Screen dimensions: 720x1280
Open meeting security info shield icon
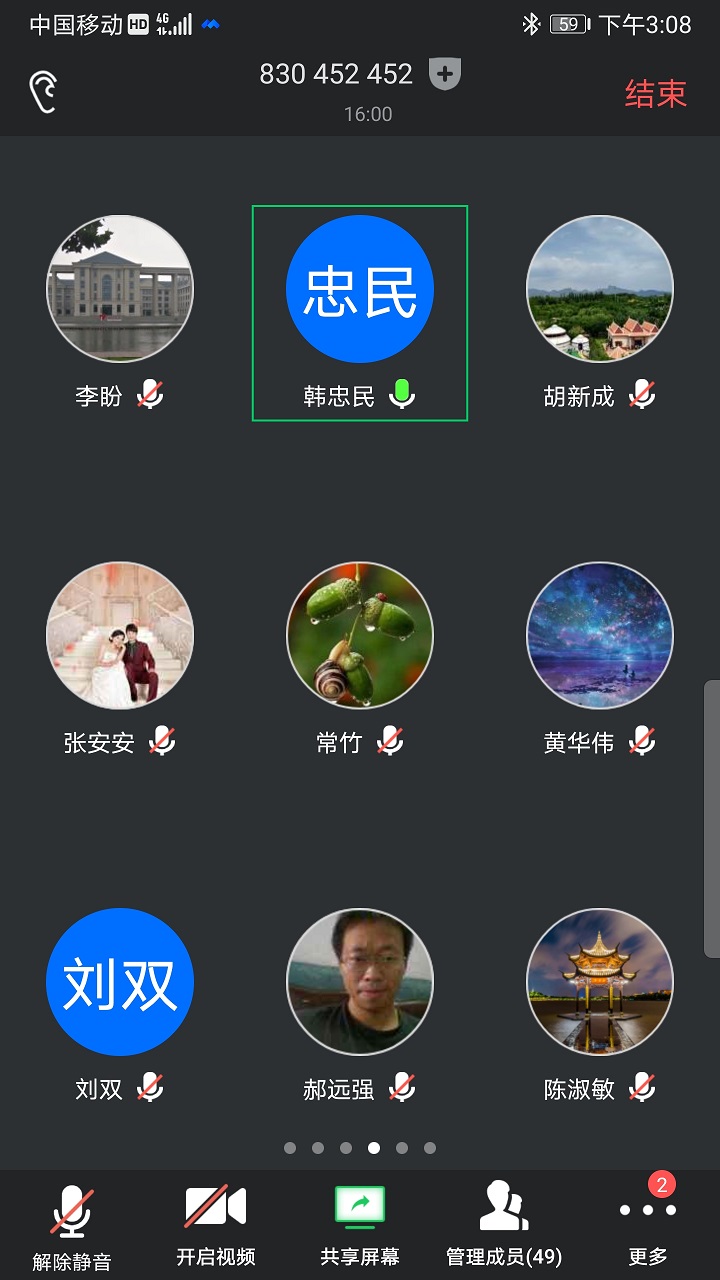click(x=445, y=74)
